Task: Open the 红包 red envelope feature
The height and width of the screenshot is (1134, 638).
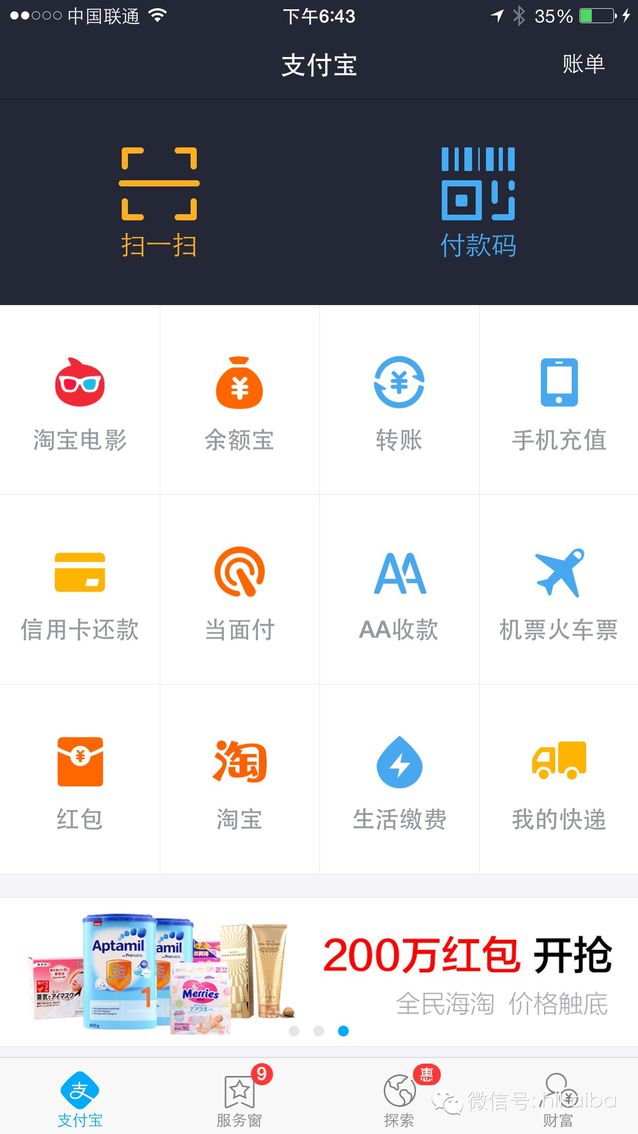Action: pyautogui.click(x=80, y=781)
